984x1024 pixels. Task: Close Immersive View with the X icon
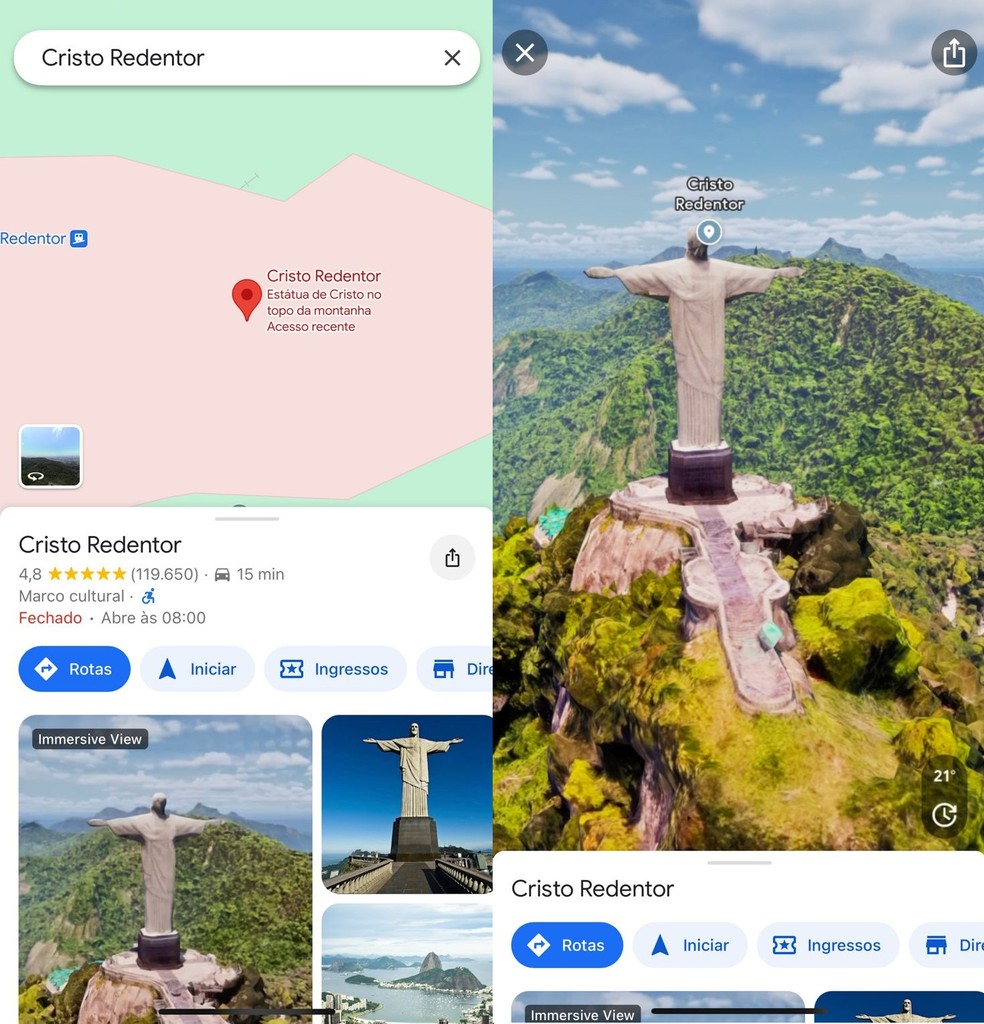[x=524, y=52]
